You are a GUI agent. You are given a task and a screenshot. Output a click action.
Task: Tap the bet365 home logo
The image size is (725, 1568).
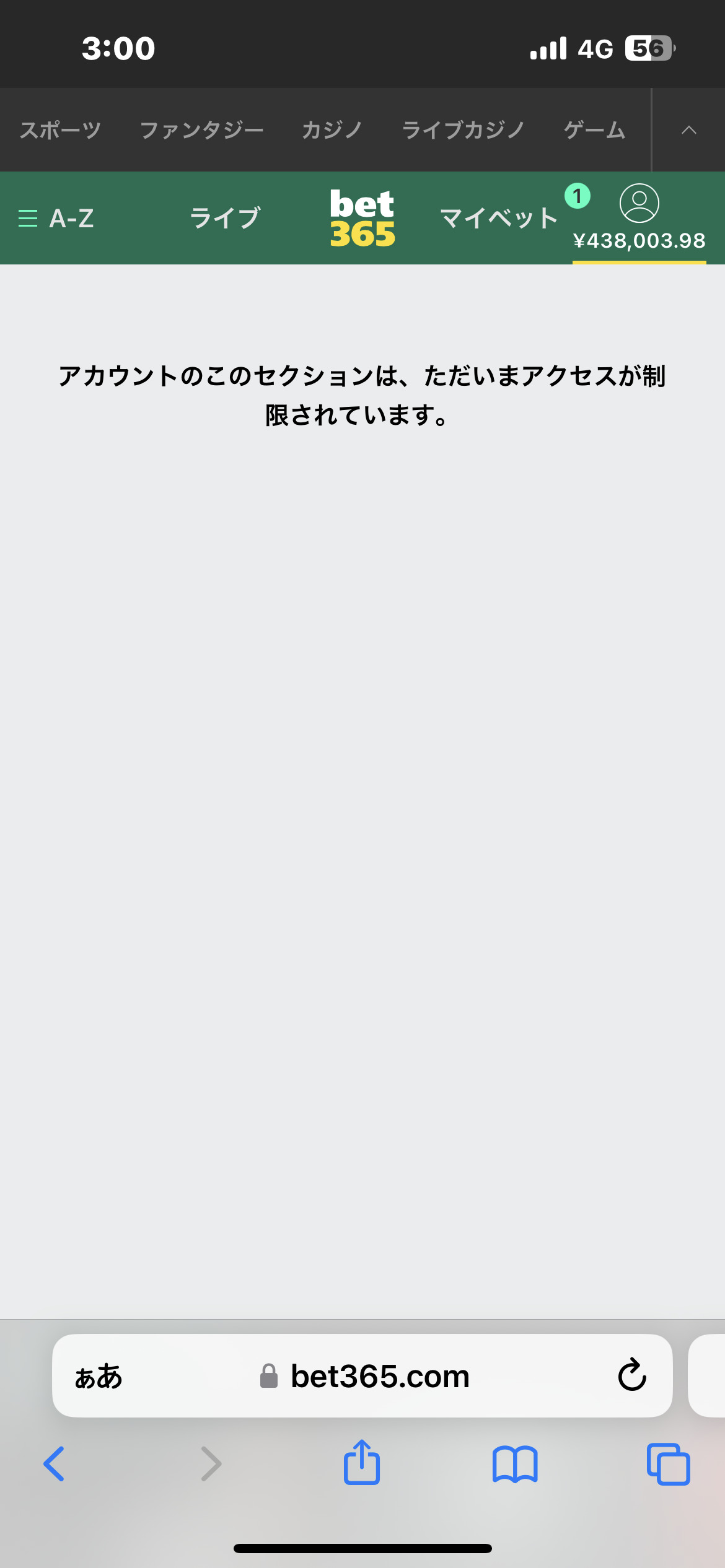[x=362, y=219]
